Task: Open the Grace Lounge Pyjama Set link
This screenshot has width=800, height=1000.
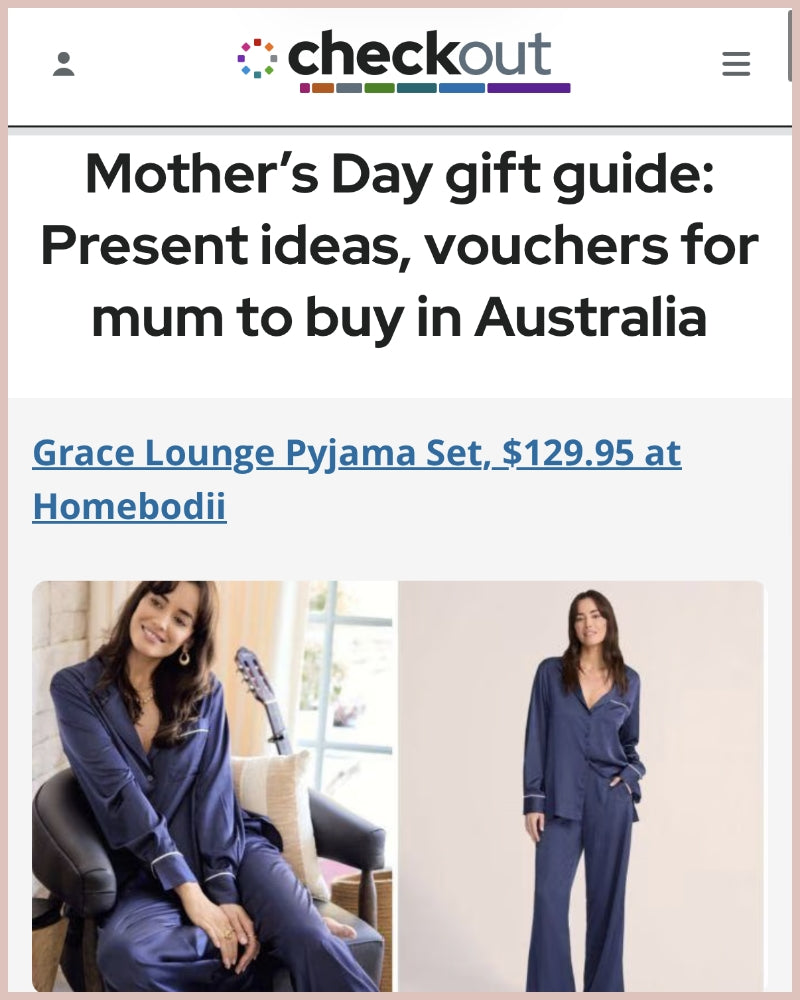Action: tap(356, 455)
